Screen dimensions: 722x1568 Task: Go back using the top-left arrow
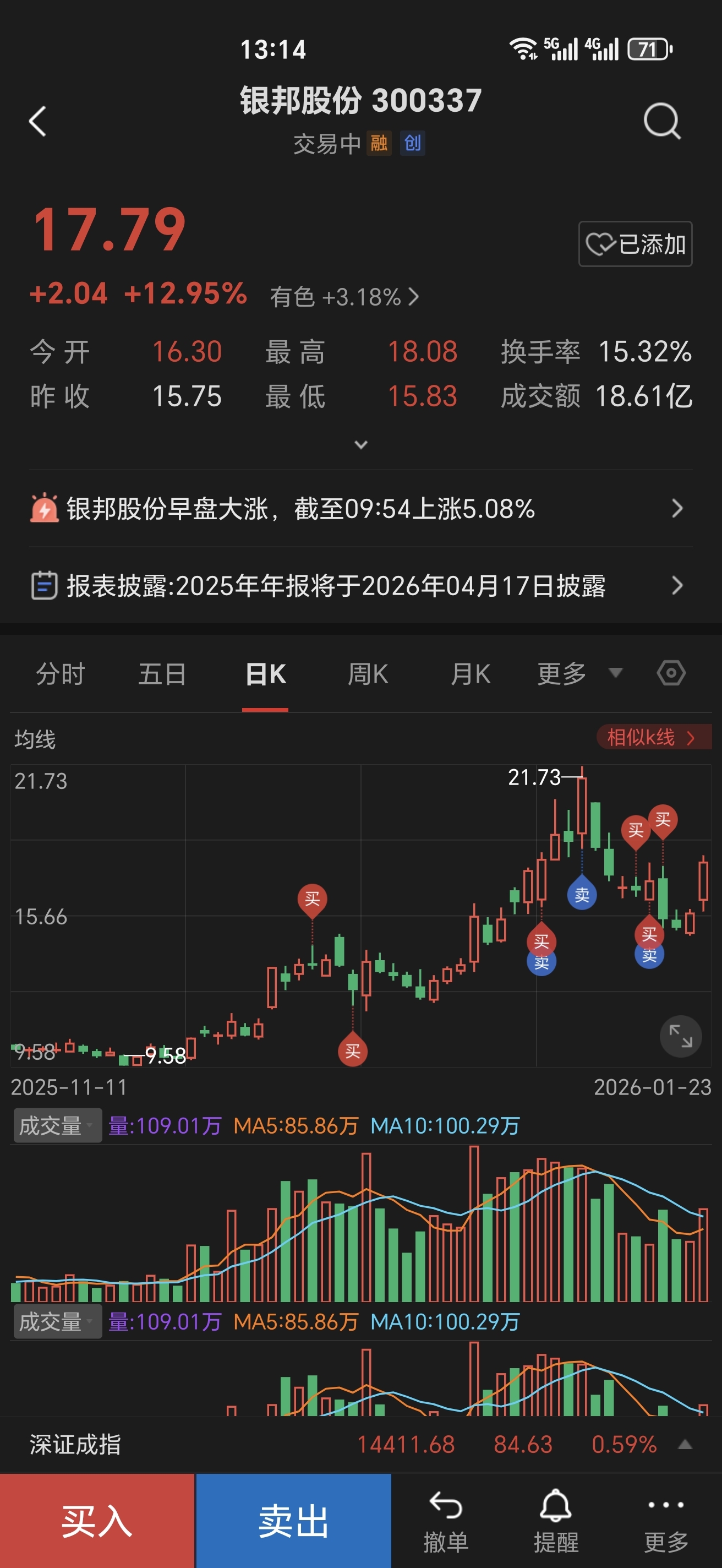[38, 121]
